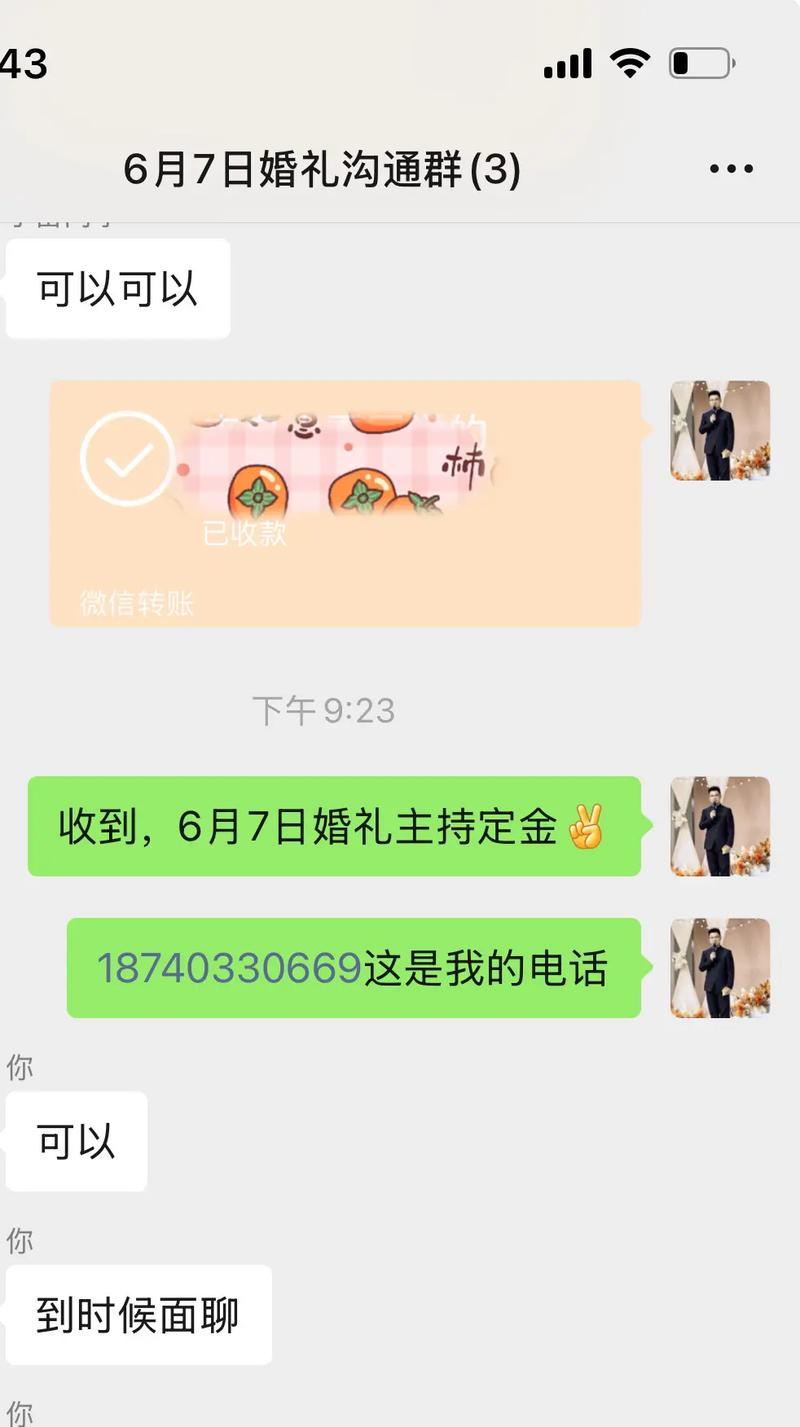Image resolution: width=800 pixels, height=1427 pixels.
Task: Open the avatar beside the 收到，6月7日婚礼主持定金 message
Action: [x=720, y=826]
